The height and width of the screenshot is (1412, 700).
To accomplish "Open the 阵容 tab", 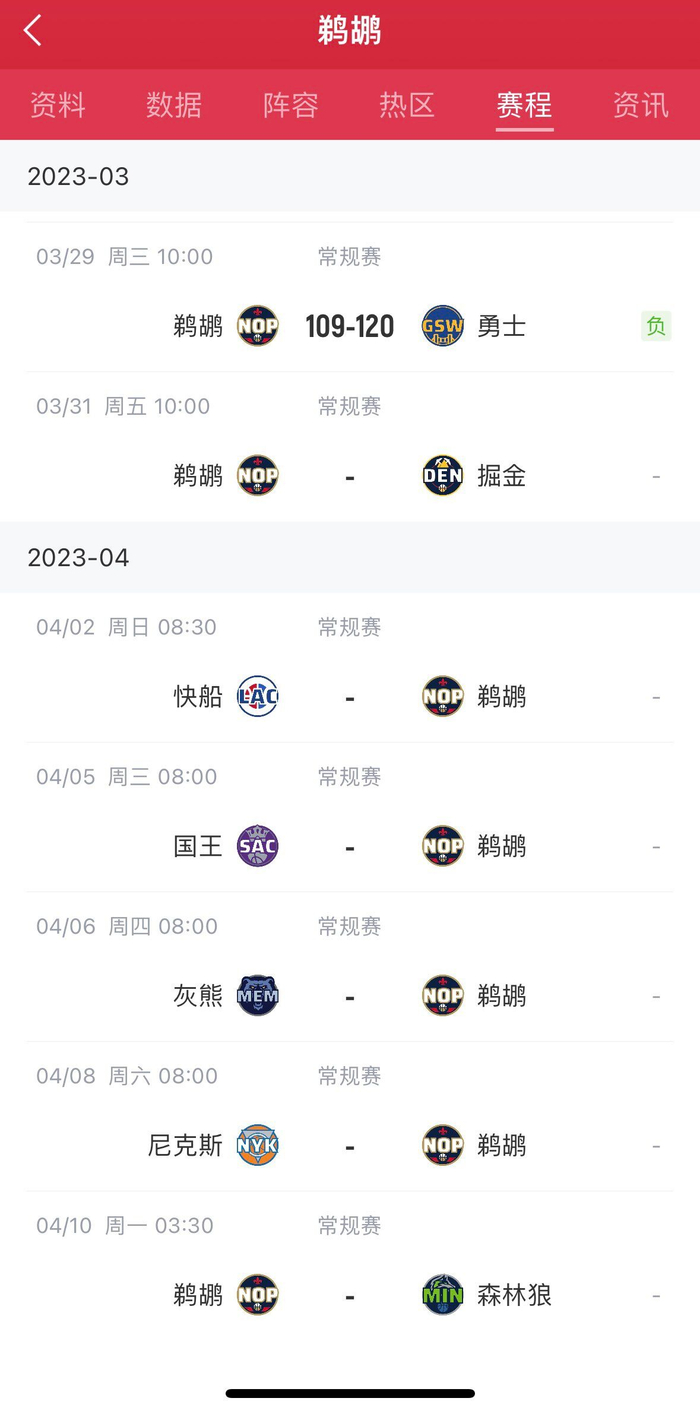I will point(291,105).
